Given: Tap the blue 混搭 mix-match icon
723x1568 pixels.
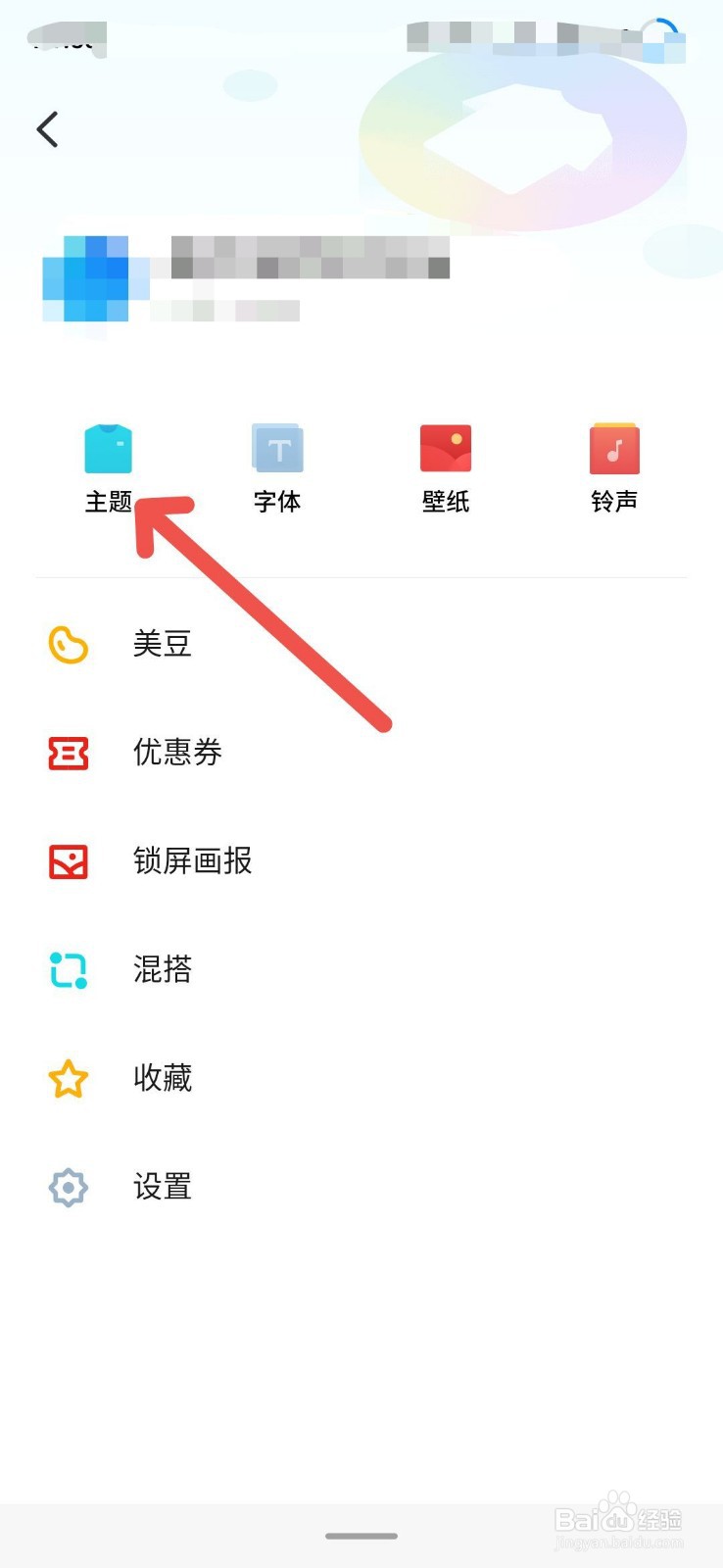Looking at the screenshot, I should pos(68,971).
